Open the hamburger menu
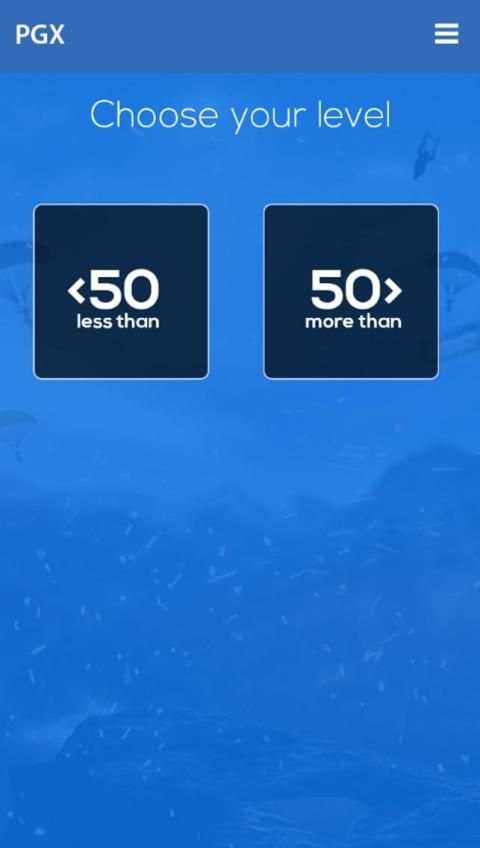480x848 pixels. click(x=446, y=34)
